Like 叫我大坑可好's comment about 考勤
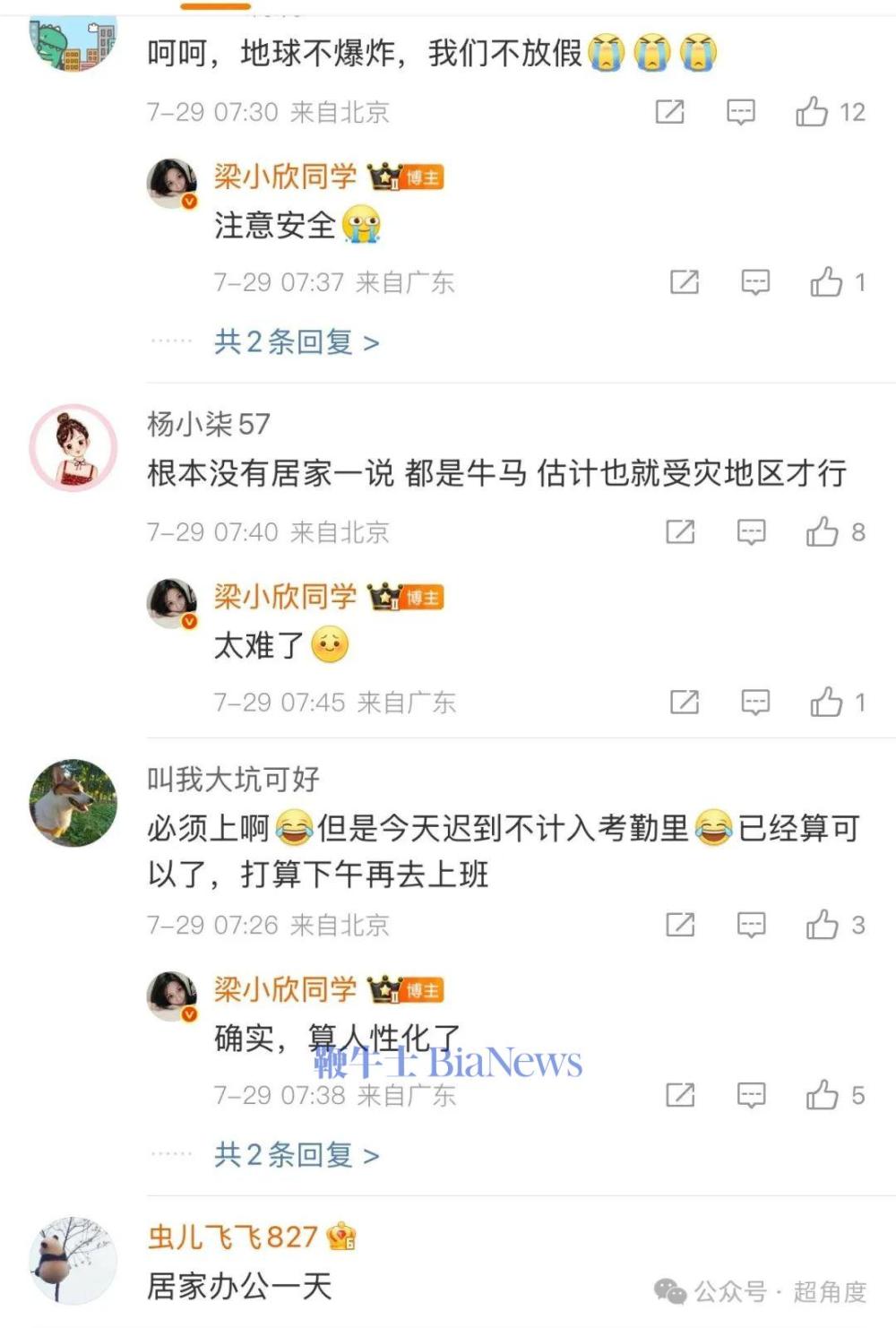Viewport: 896px width, 1328px height. pos(823,925)
